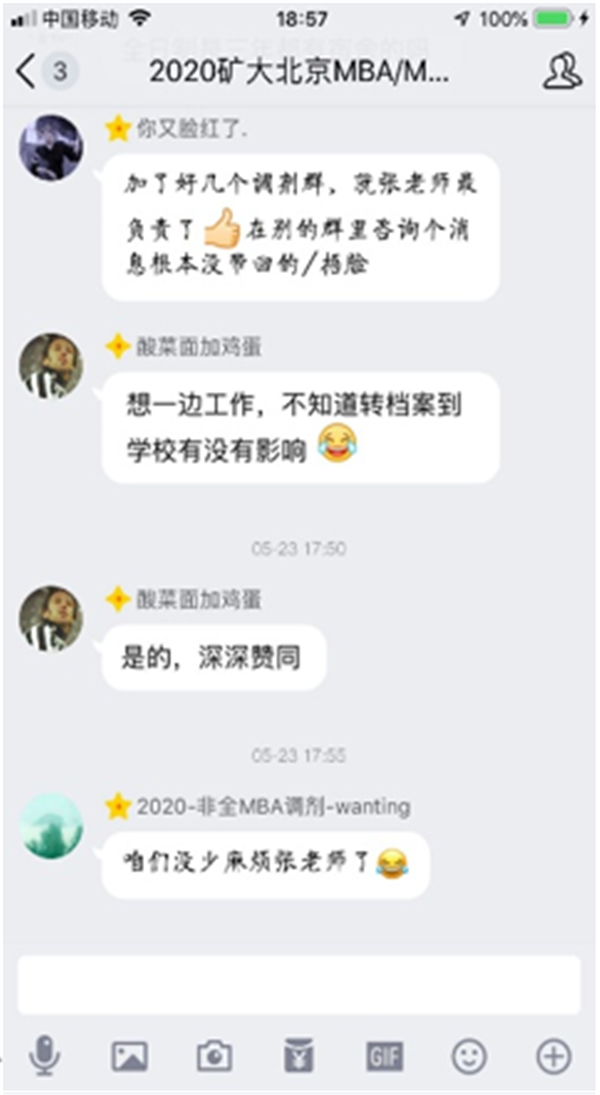600x1095 pixels.
Task: Open profile of 2020-非全MBA调剂-wanting
Action: [51, 826]
